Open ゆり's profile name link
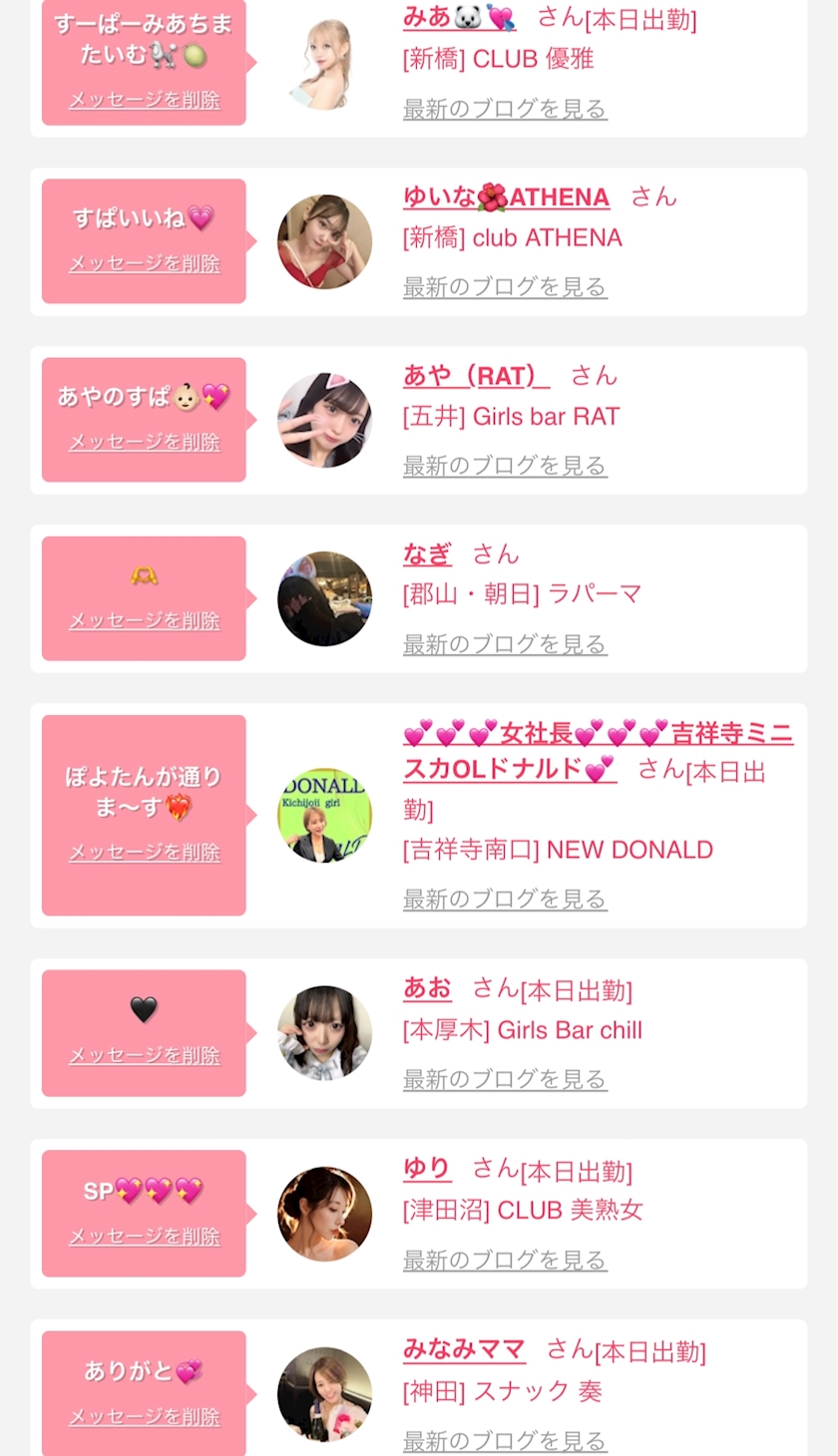The height and width of the screenshot is (1456, 838). point(427,1170)
